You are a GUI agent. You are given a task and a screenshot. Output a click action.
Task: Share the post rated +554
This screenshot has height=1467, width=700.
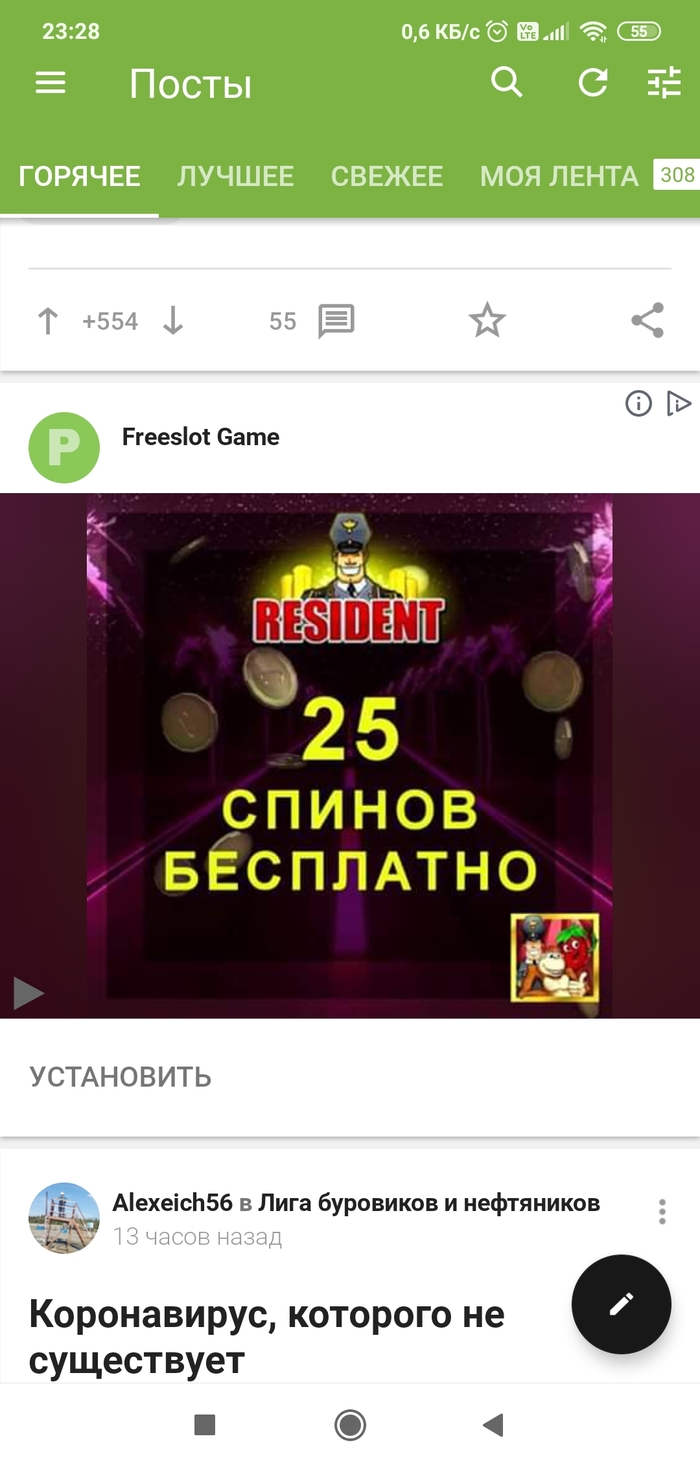coord(647,321)
